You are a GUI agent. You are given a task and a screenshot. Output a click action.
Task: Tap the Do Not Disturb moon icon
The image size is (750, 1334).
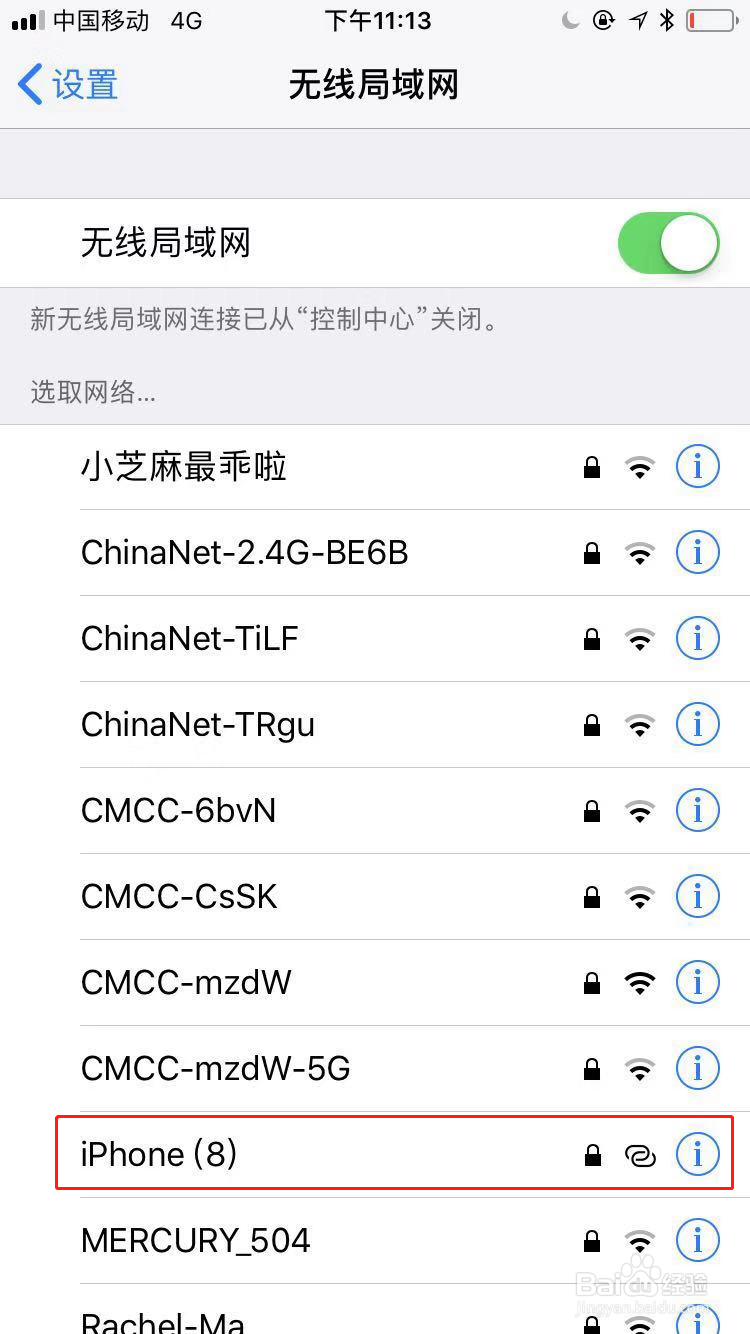[x=570, y=20]
